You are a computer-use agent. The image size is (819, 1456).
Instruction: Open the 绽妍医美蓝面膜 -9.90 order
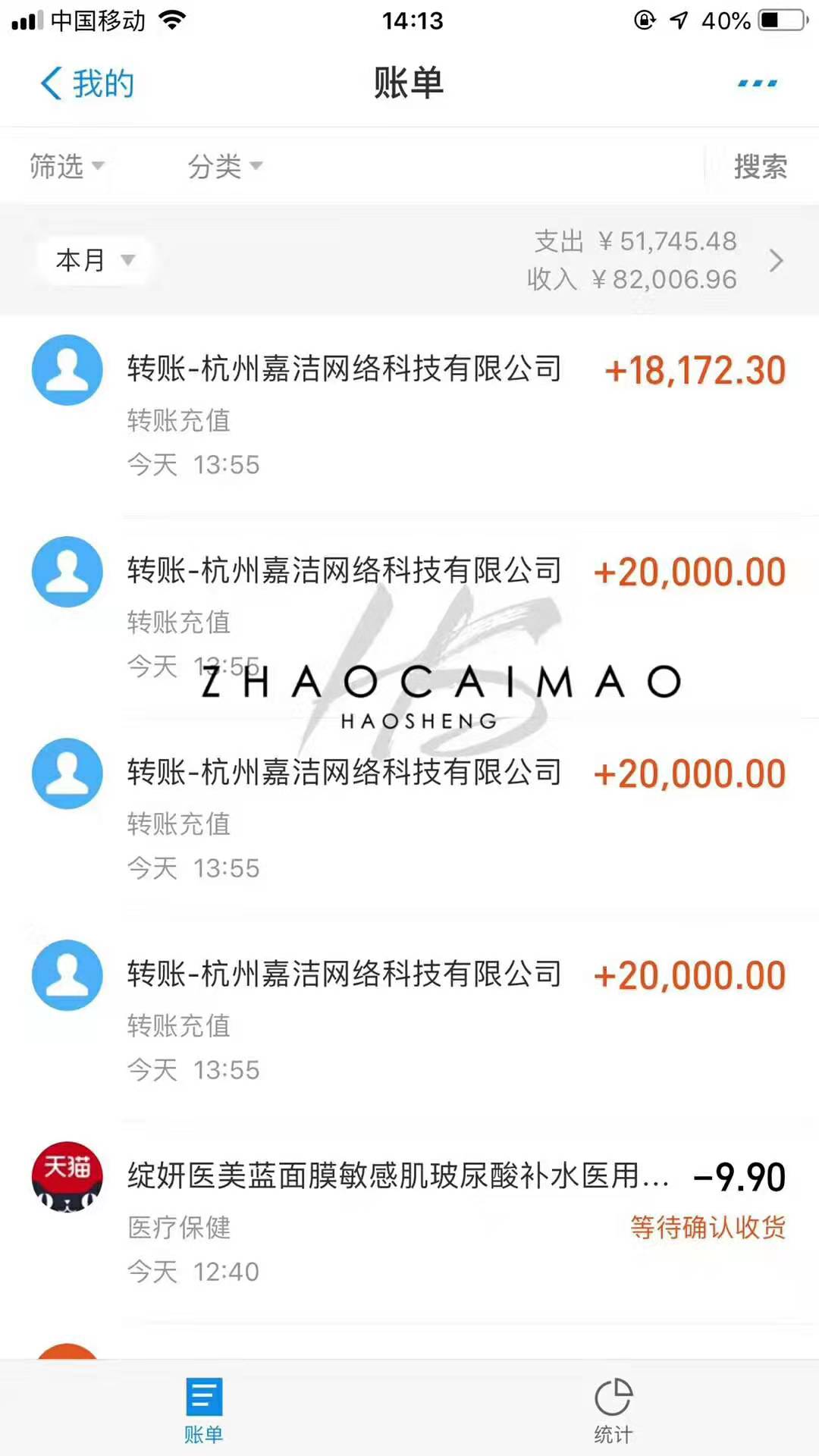[x=409, y=1222]
